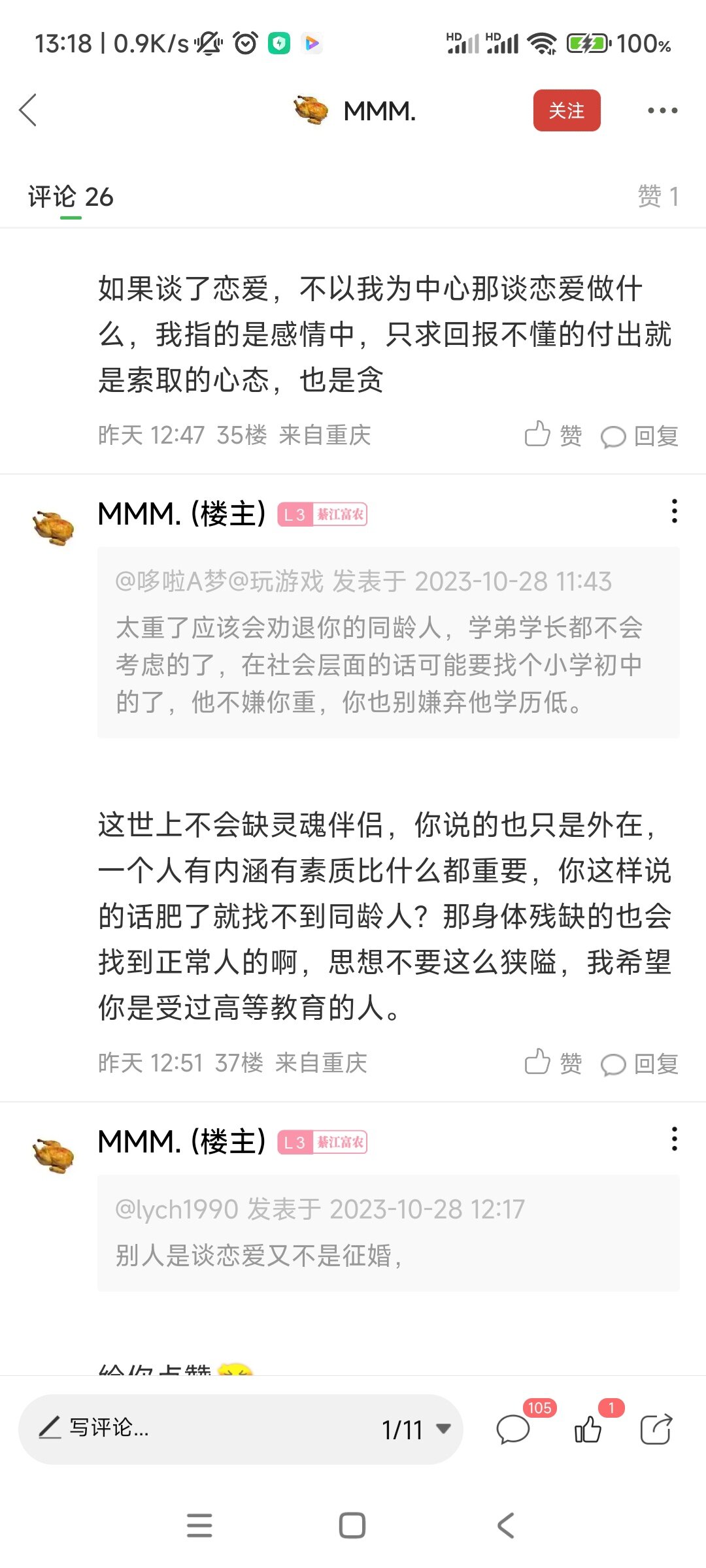Open the top-right three-dot overflow menu
The width and height of the screenshot is (706, 1568).
tap(662, 110)
